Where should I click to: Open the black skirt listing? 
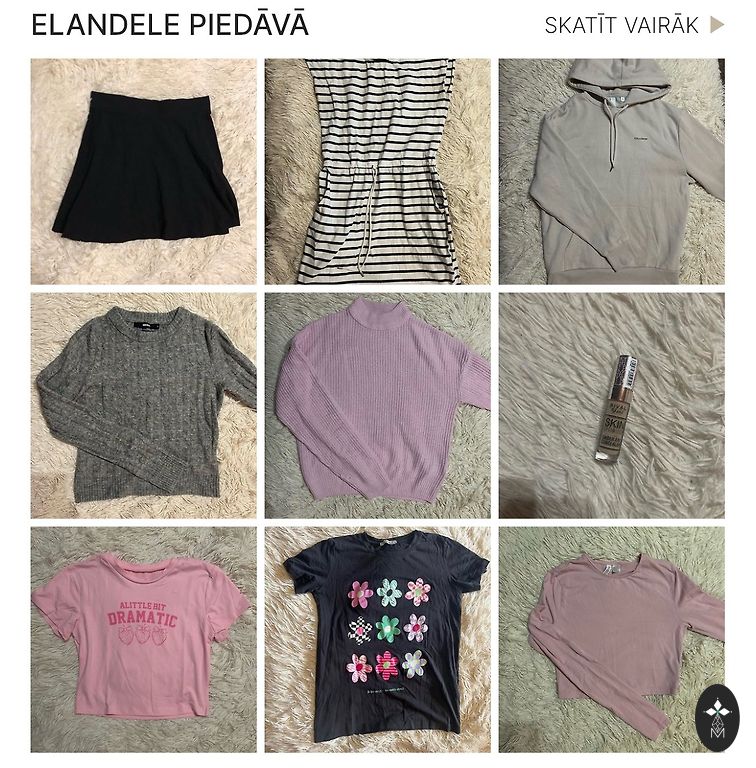point(143,171)
